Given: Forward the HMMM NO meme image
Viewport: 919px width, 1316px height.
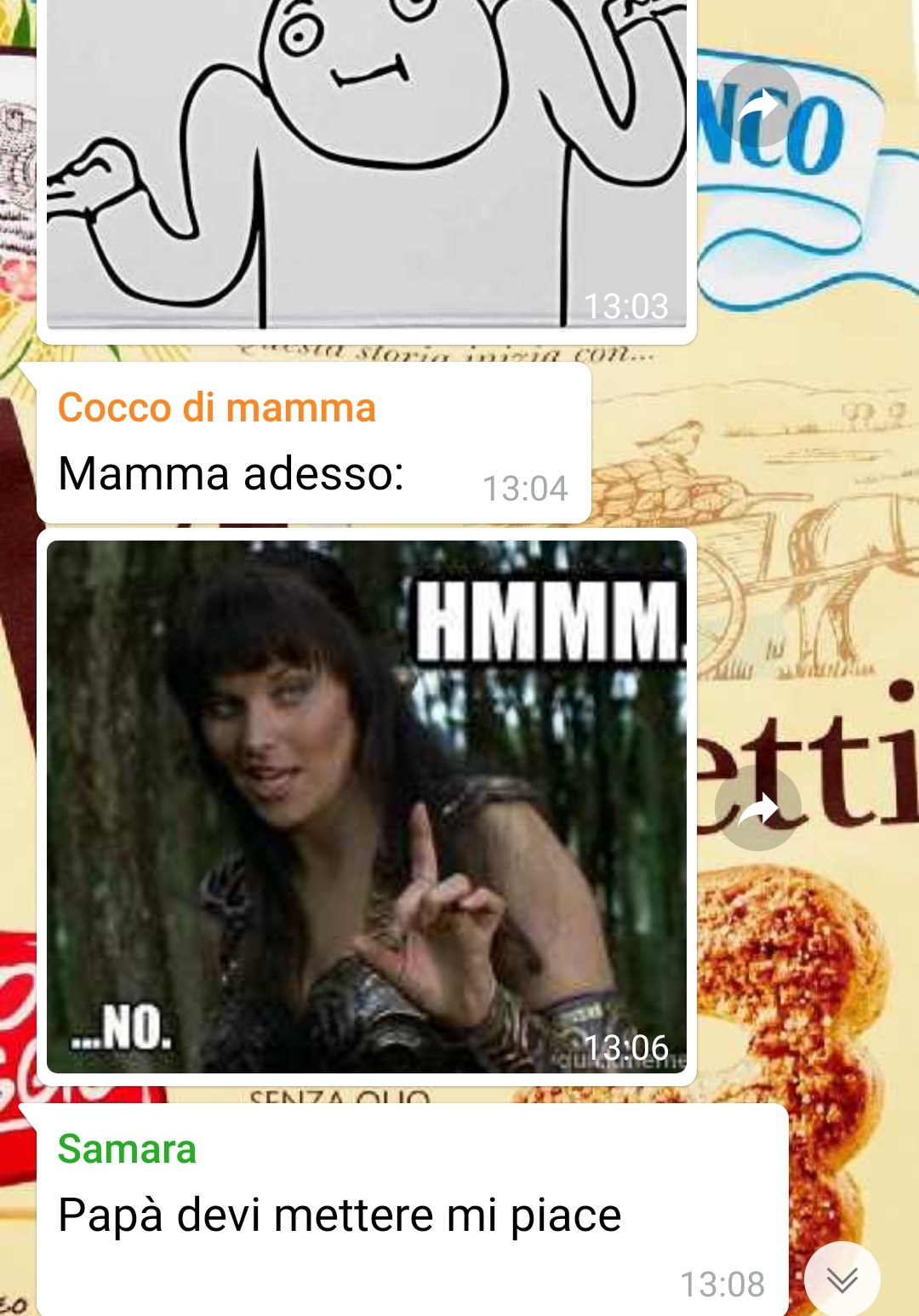Looking at the screenshot, I should click(x=757, y=808).
